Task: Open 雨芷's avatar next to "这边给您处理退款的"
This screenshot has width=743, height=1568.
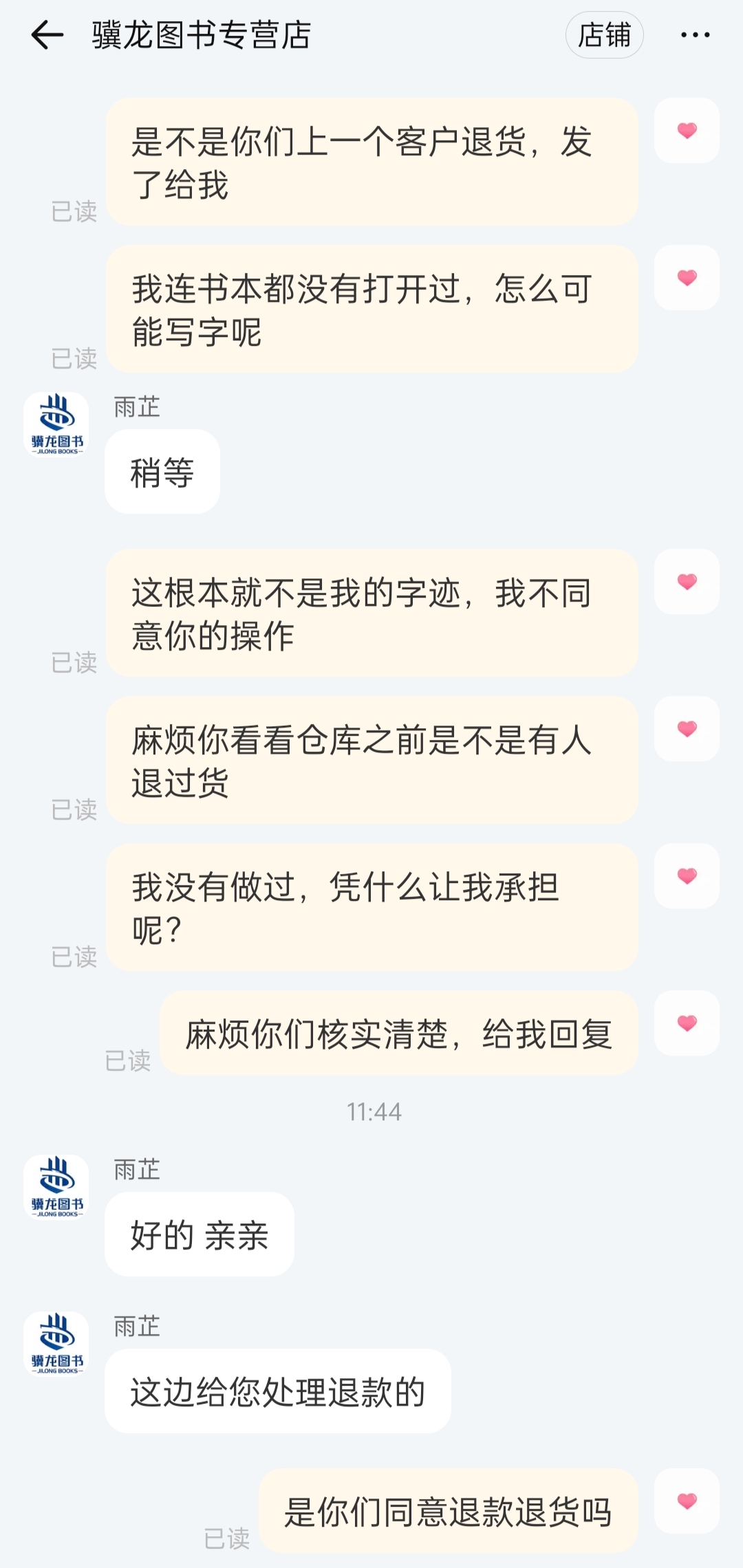Action: click(56, 1344)
